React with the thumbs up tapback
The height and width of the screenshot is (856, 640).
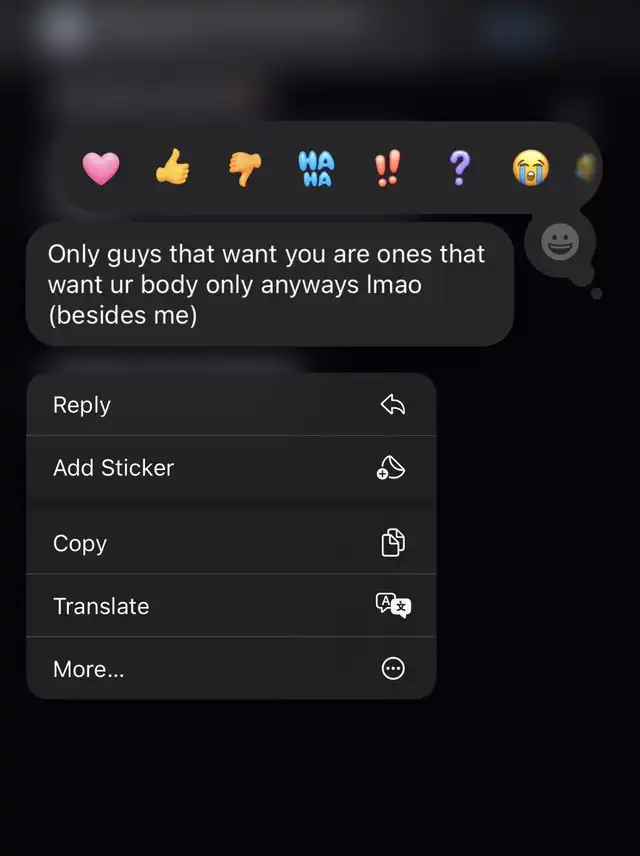[x=172, y=169]
